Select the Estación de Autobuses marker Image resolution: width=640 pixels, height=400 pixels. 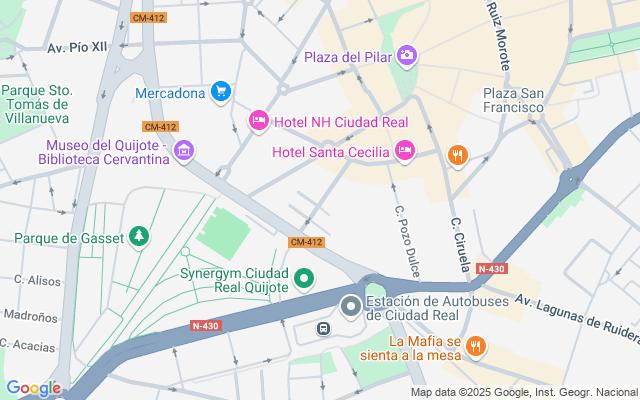351,307
